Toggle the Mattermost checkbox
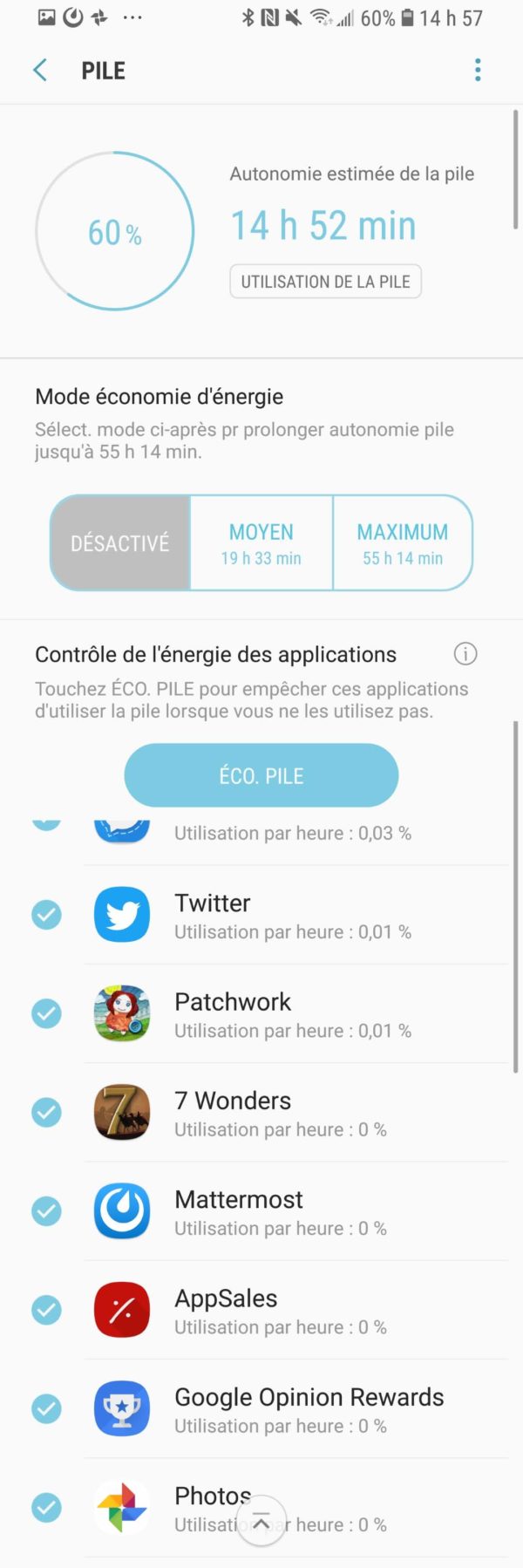The height and width of the screenshot is (1568, 523). [47, 1210]
